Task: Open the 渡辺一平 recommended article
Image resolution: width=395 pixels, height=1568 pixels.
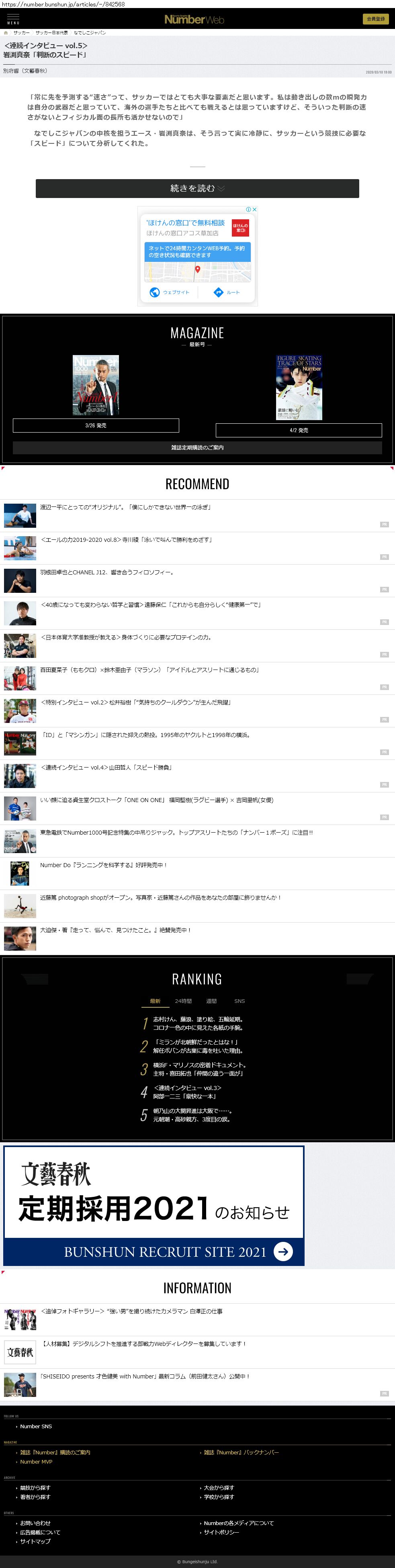Action: (125, 507)
